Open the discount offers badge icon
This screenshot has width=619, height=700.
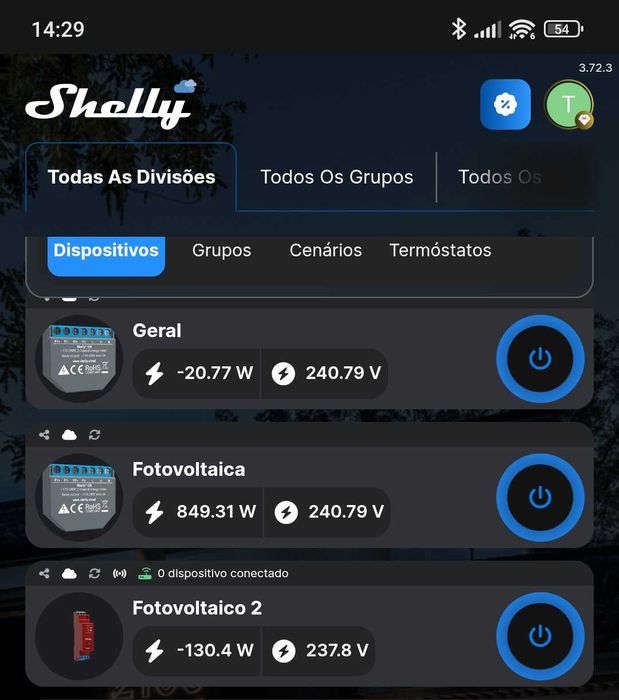point(505,105)
